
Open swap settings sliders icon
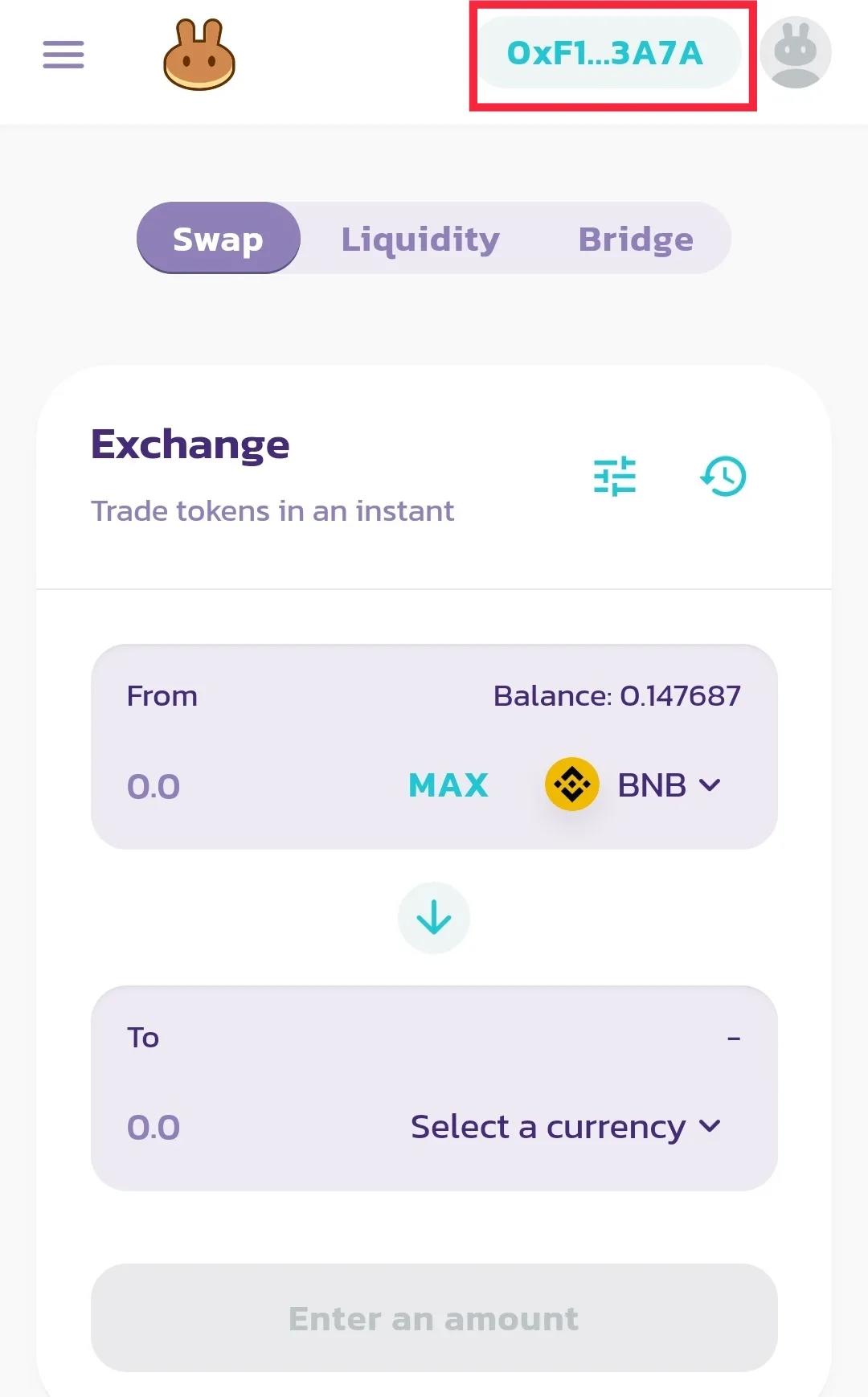[x=615, y=477]
